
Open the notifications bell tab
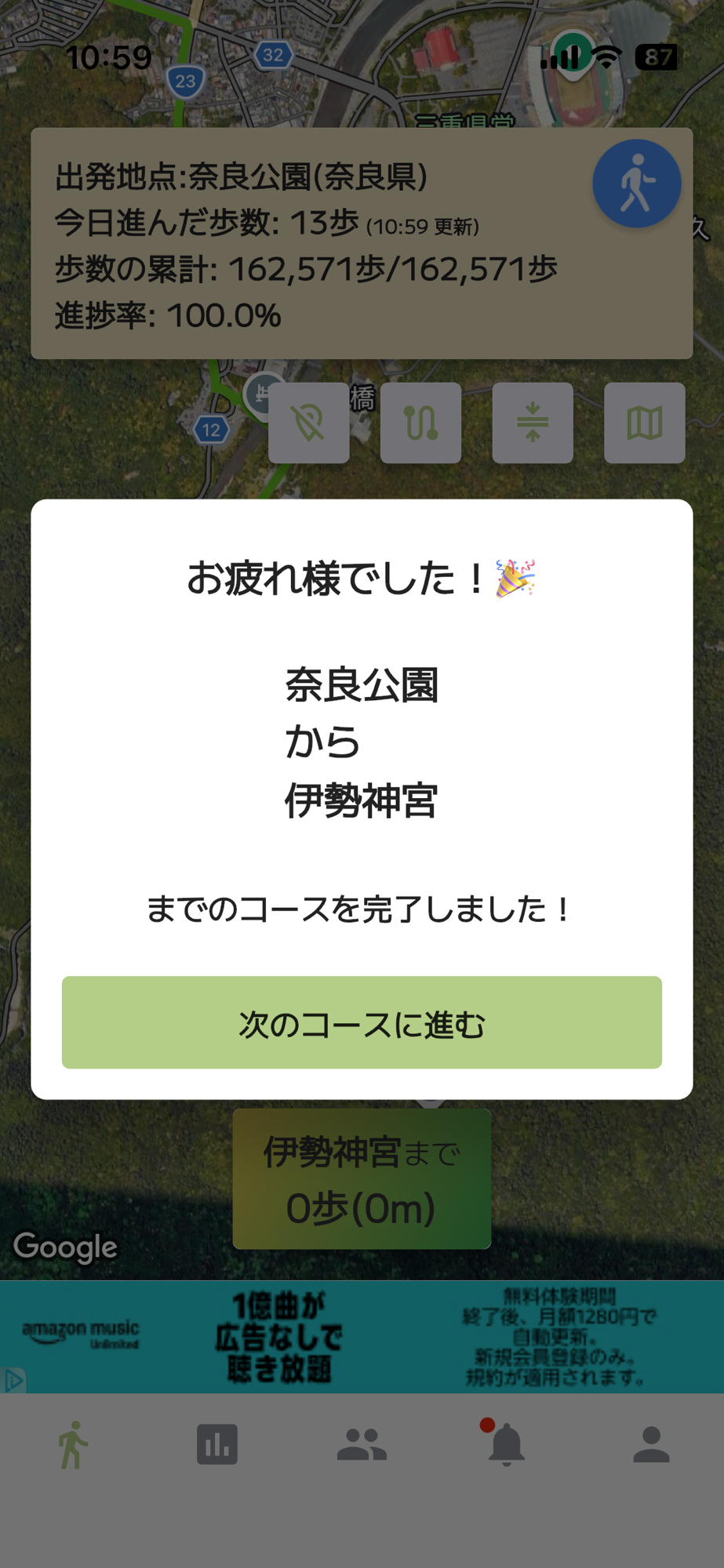tap(506, 1444)
